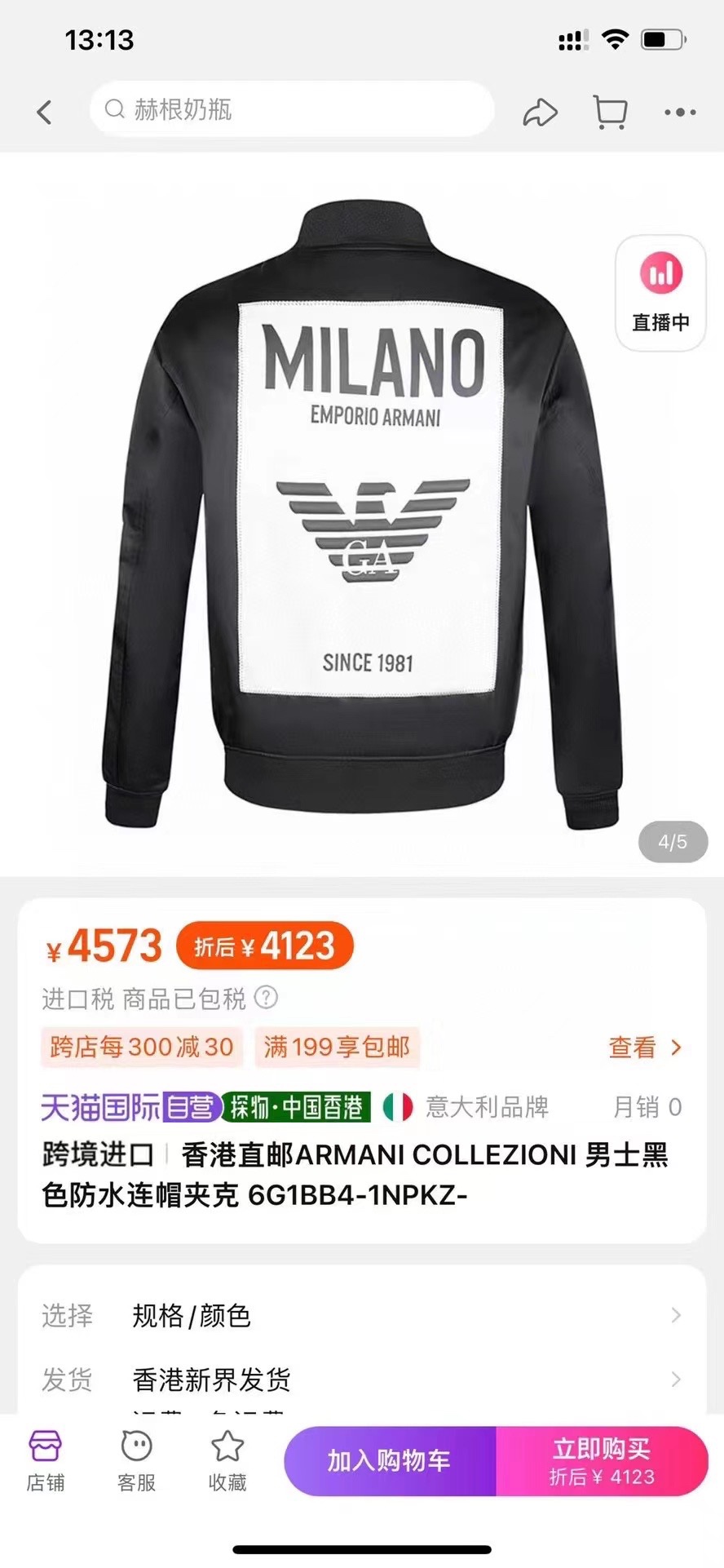This screenshot has width=724, height=1568.
Task: Contact 客服 customer service
Action: click(x=136, y=1462)
